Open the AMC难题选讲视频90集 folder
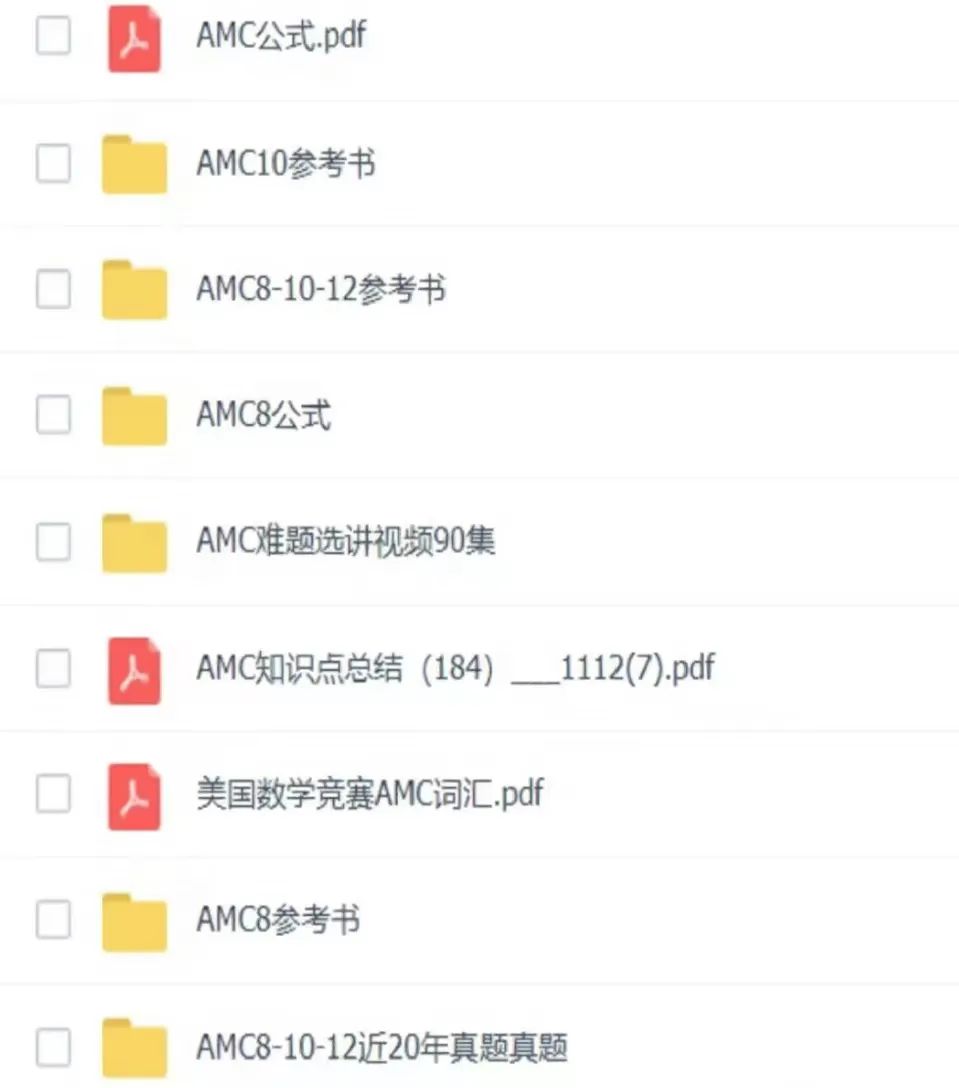This screenshot has width=959, height=1088. [x=345, y=541]
